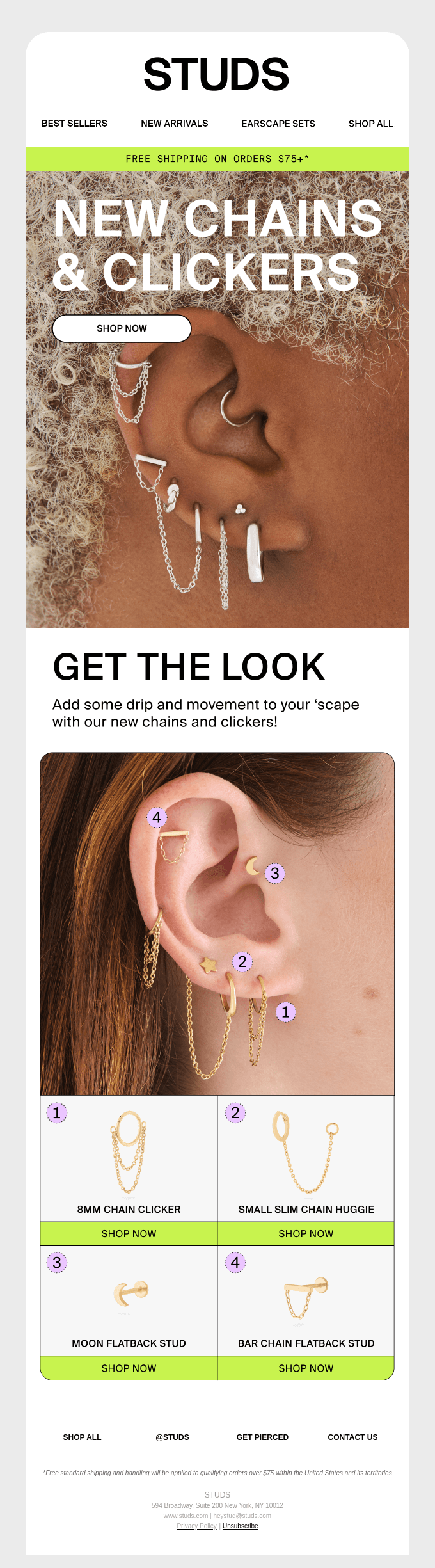Open the Best Sellers link
Screen dimensions: 435x1568
click(x=74, y=124)
